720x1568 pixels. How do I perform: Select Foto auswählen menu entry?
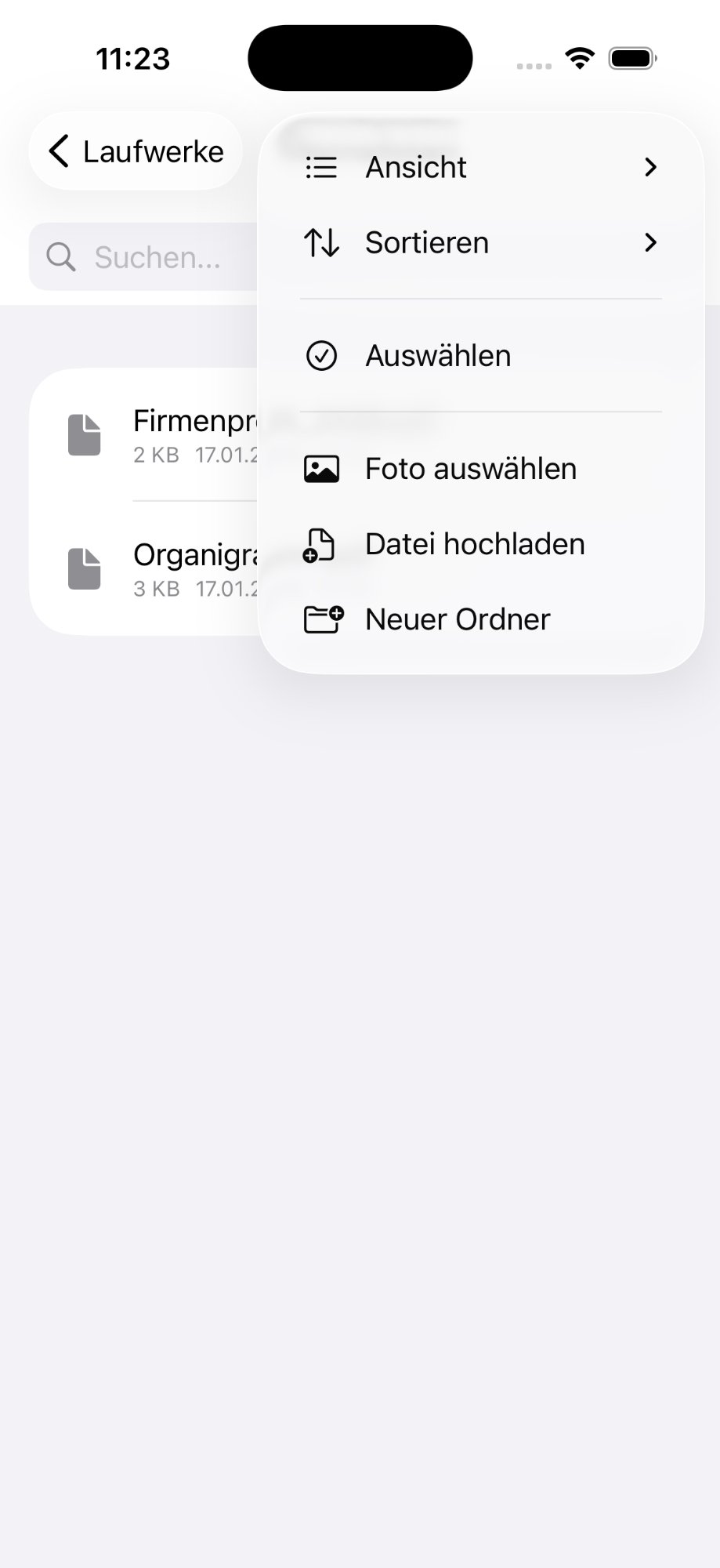click(x=470, y=467)
